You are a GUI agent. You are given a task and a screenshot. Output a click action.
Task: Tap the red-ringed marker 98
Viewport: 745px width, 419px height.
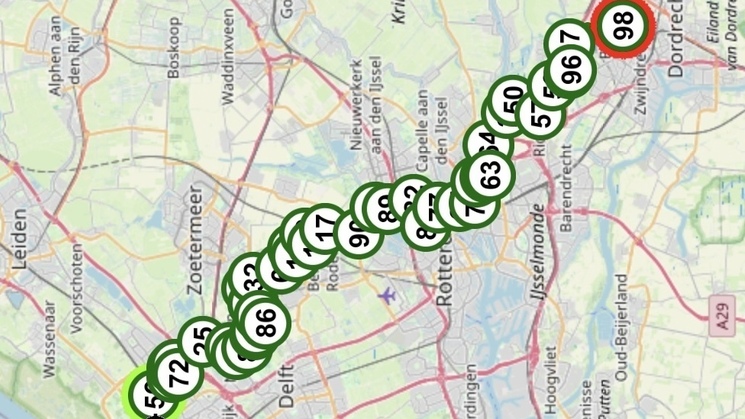pyautogui.click(x=626, y=28)
